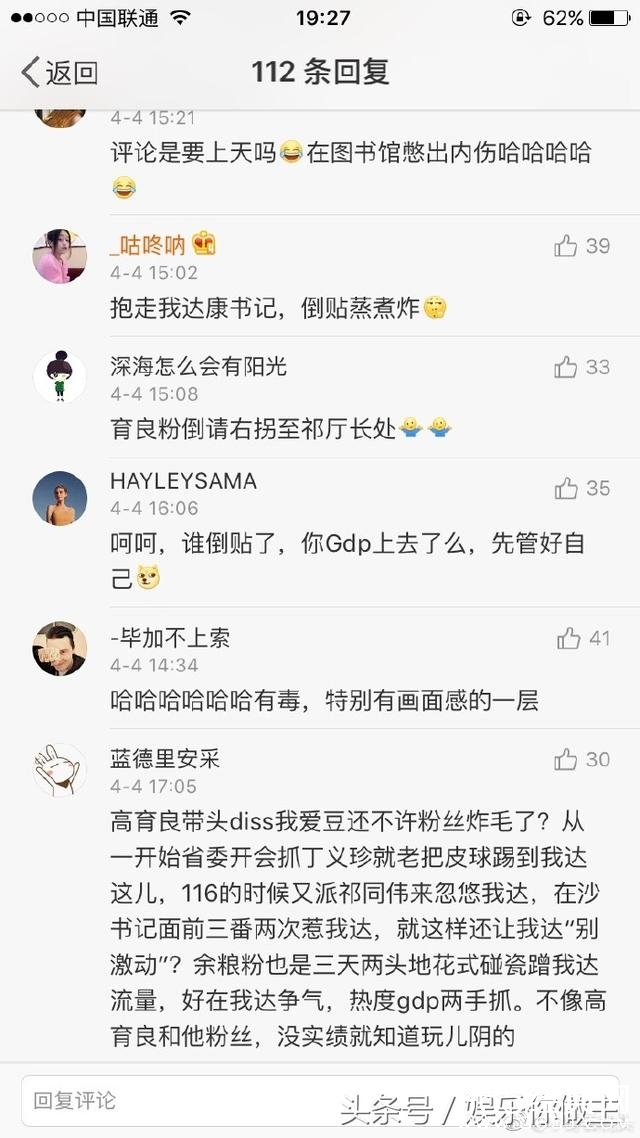This screenshot has height=1138, width=640.
Task: Open 深海怎么会有阳光's profile avatar
Action: click(60, 377)
